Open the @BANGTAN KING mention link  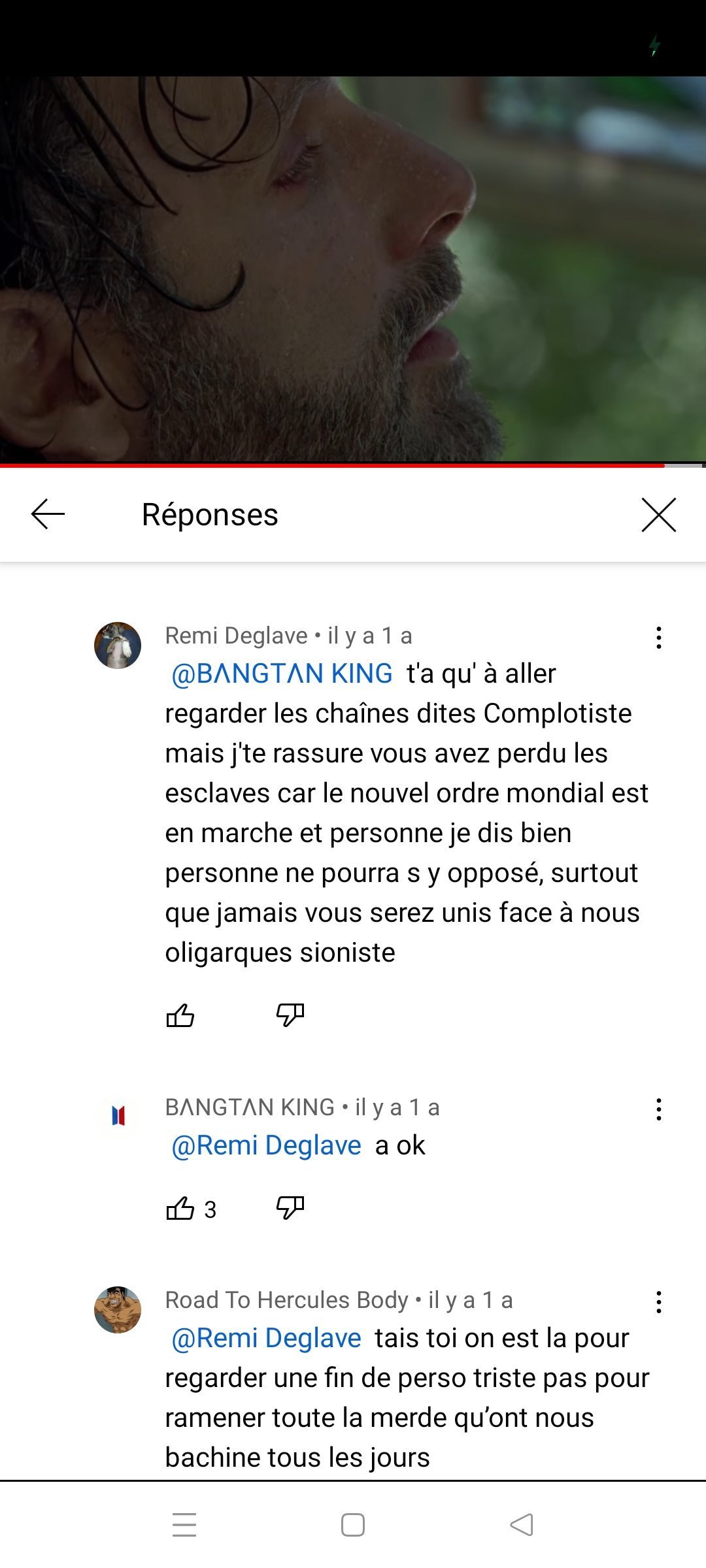coord(282,674)
